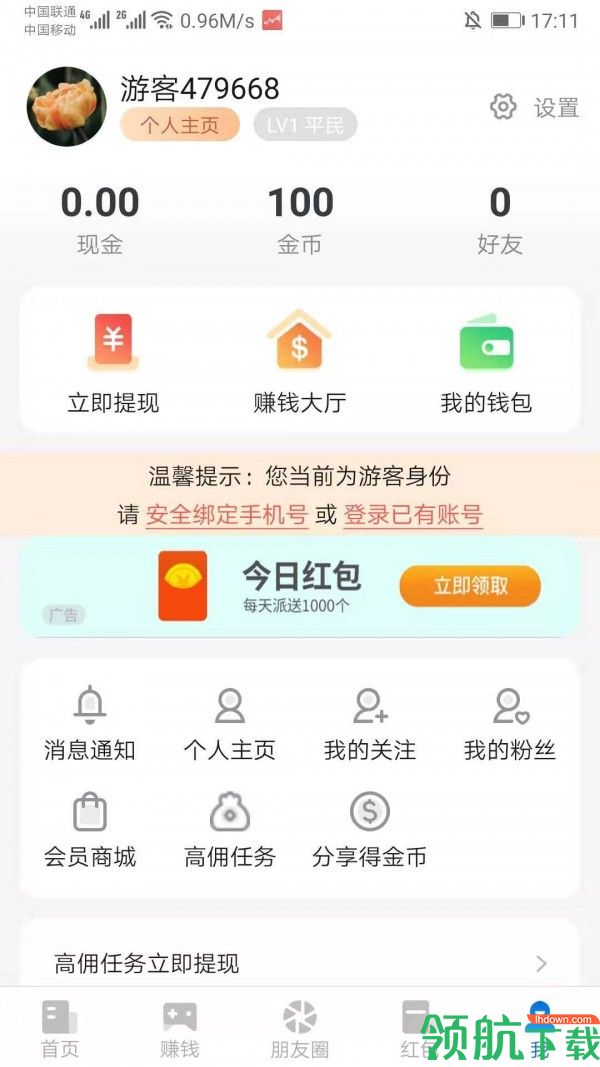Image resolution: width=600 pixels, height=1067 pixels.
Task: Open 设置 settings
Action: (535, 108)
